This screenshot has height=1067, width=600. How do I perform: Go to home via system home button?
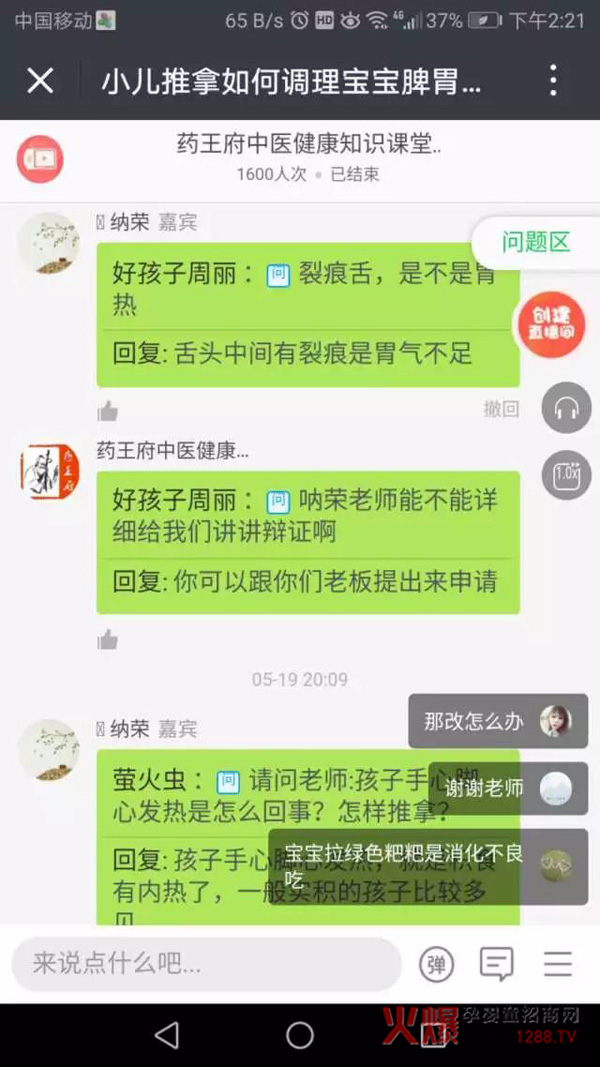(x=300, y=1035)
